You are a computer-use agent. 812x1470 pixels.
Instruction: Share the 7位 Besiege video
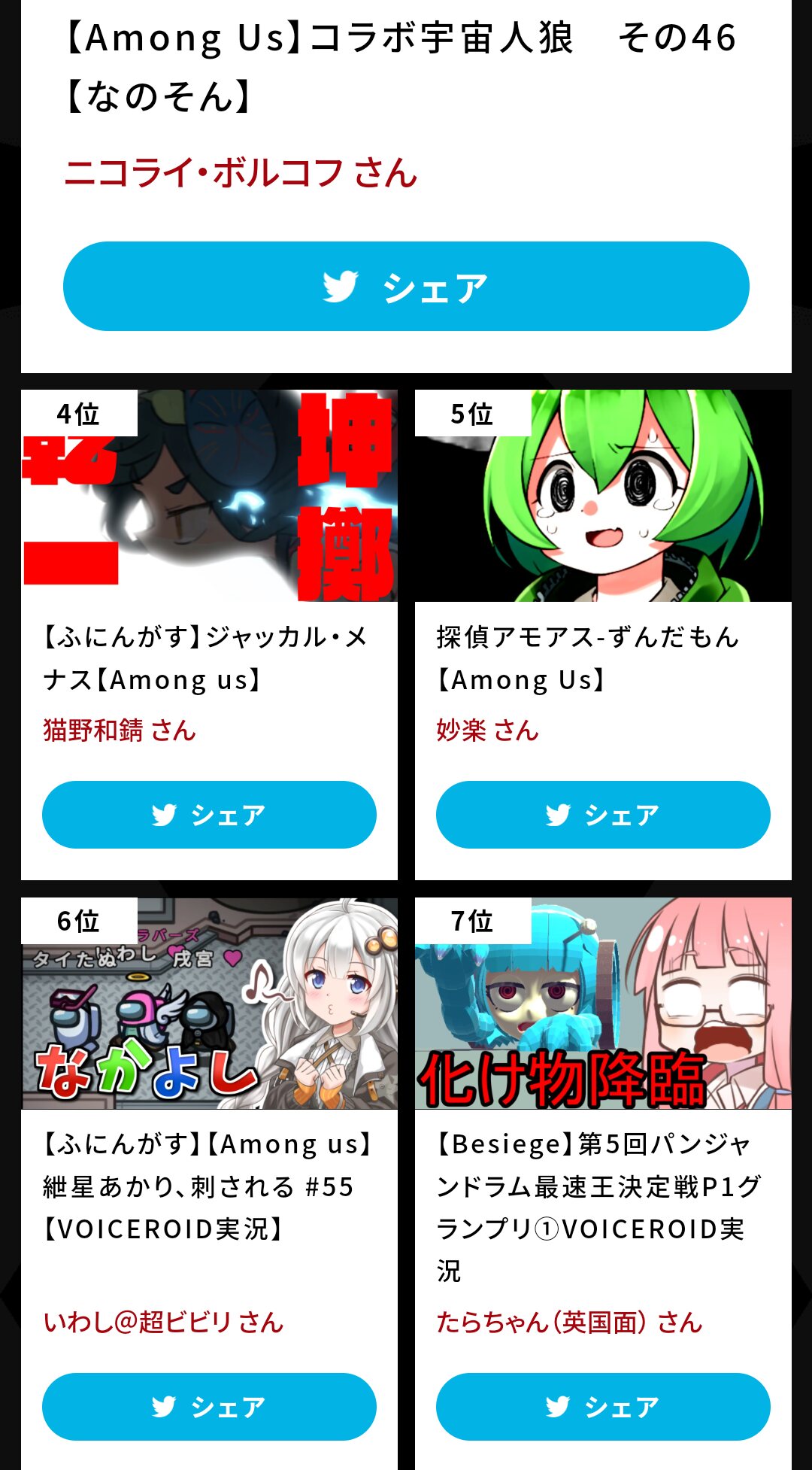tap(603, 1407)
